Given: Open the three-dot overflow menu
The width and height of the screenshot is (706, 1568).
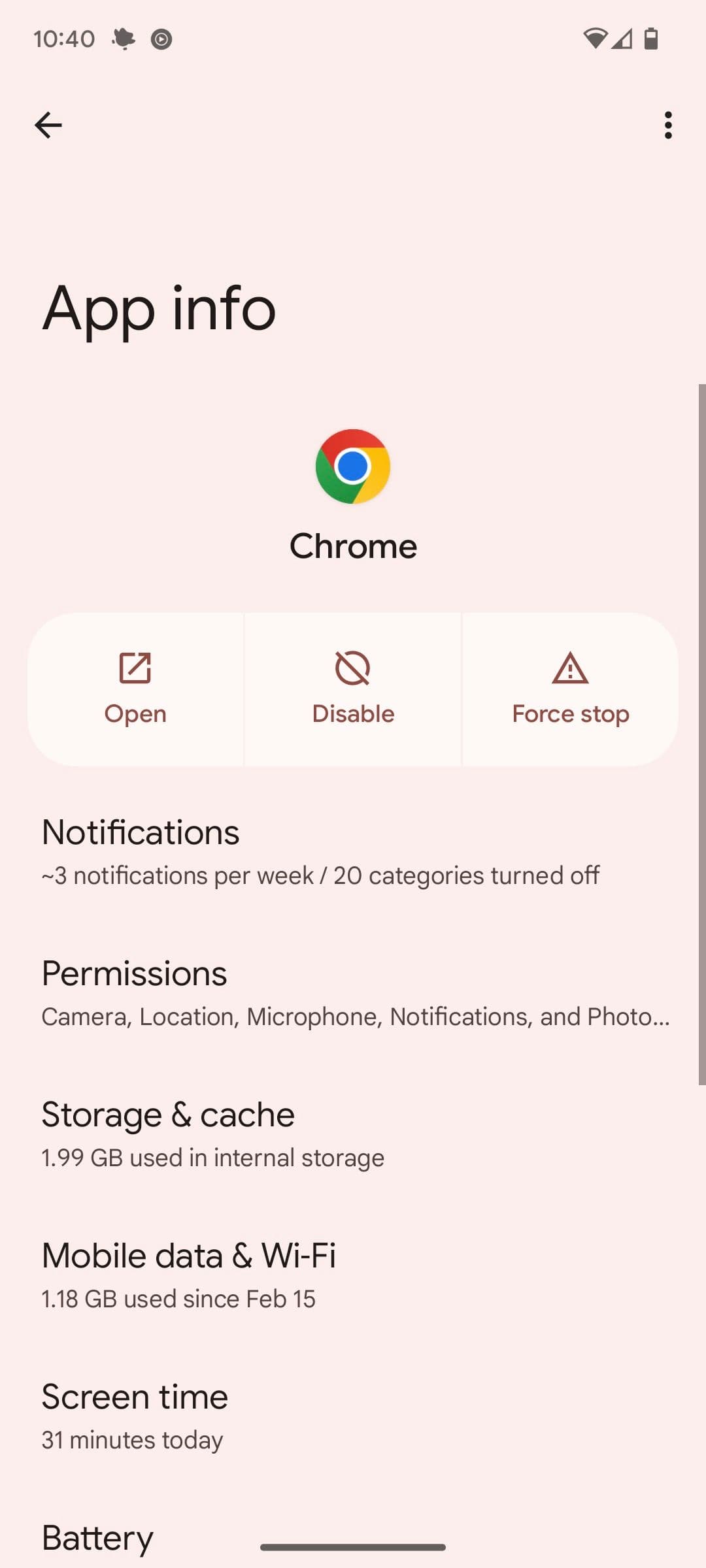Looking at the screenshot, I should [667, 125].
